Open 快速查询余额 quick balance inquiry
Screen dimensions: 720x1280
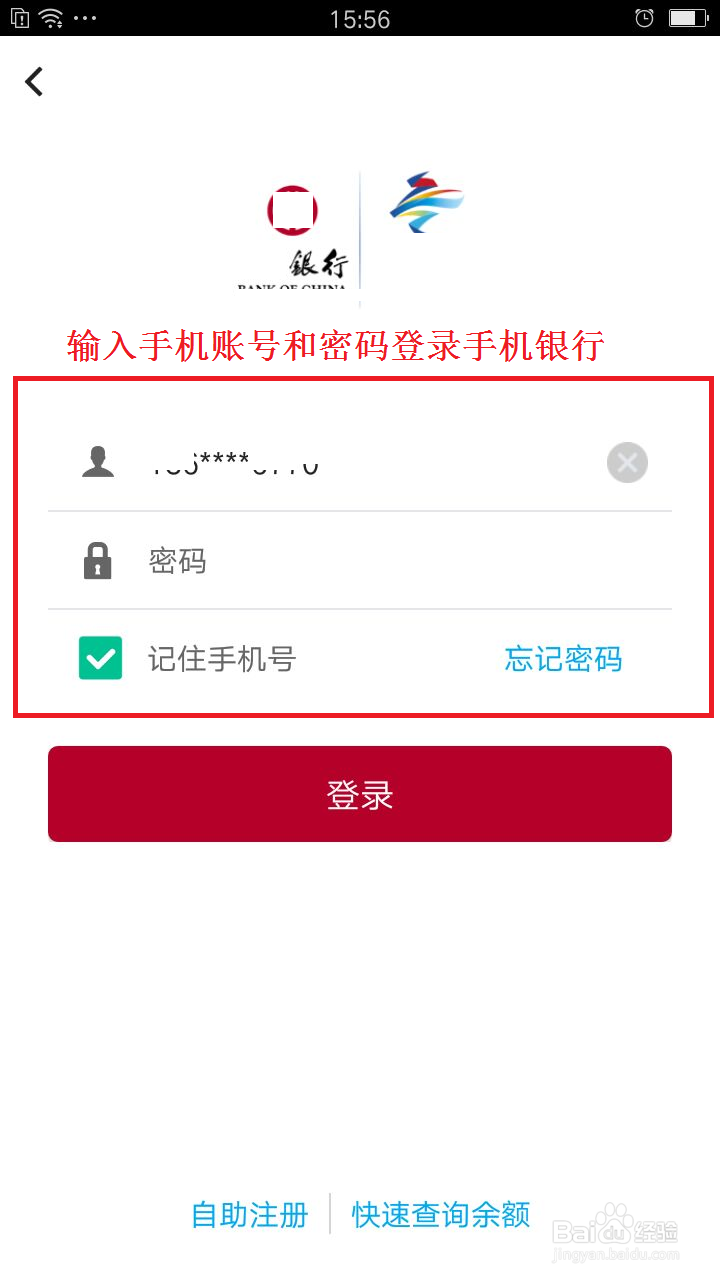click(x=440, y=1213)
